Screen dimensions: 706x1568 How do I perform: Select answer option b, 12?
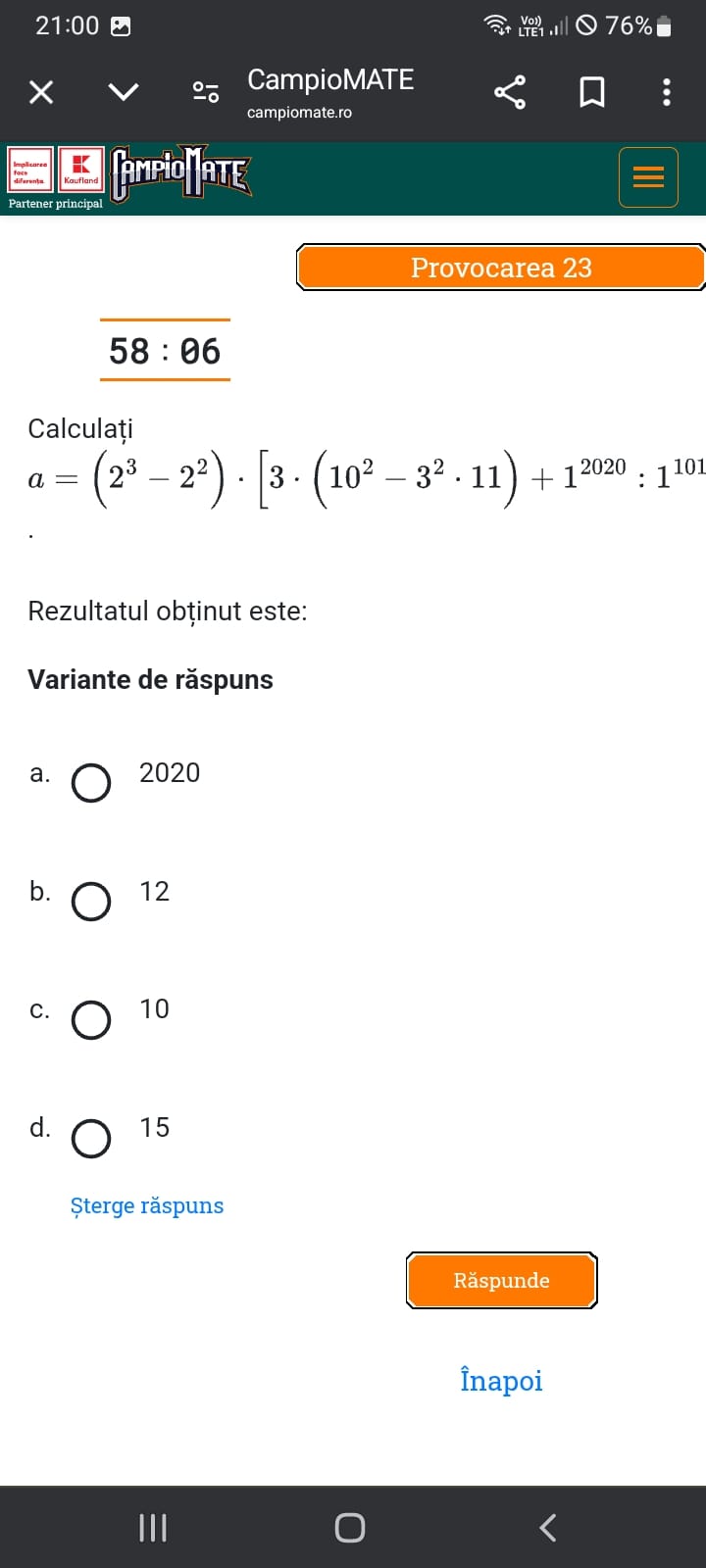[x=91, y=902]
